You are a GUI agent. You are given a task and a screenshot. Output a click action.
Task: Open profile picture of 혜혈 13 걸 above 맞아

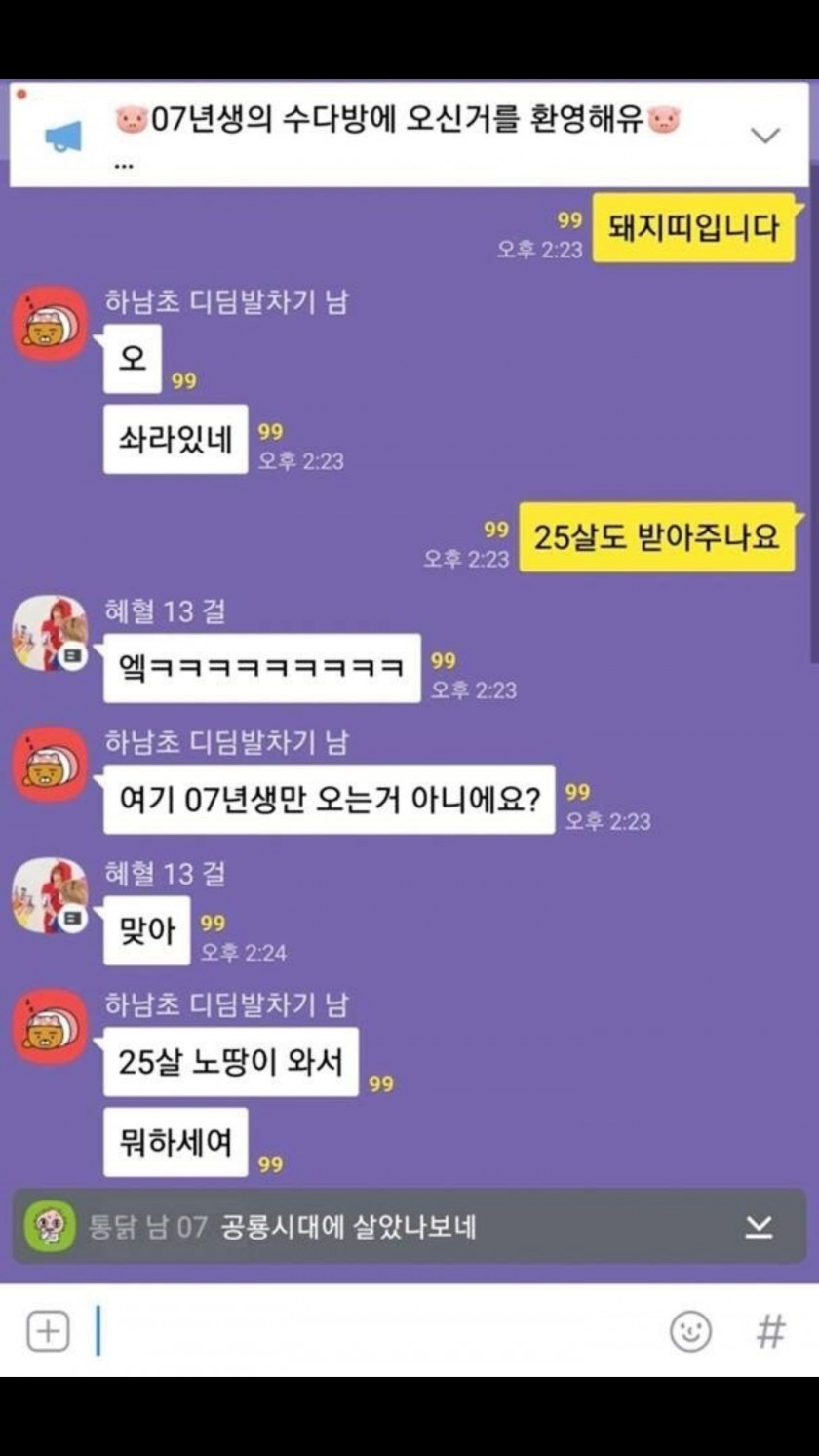(x=50, y=895)
